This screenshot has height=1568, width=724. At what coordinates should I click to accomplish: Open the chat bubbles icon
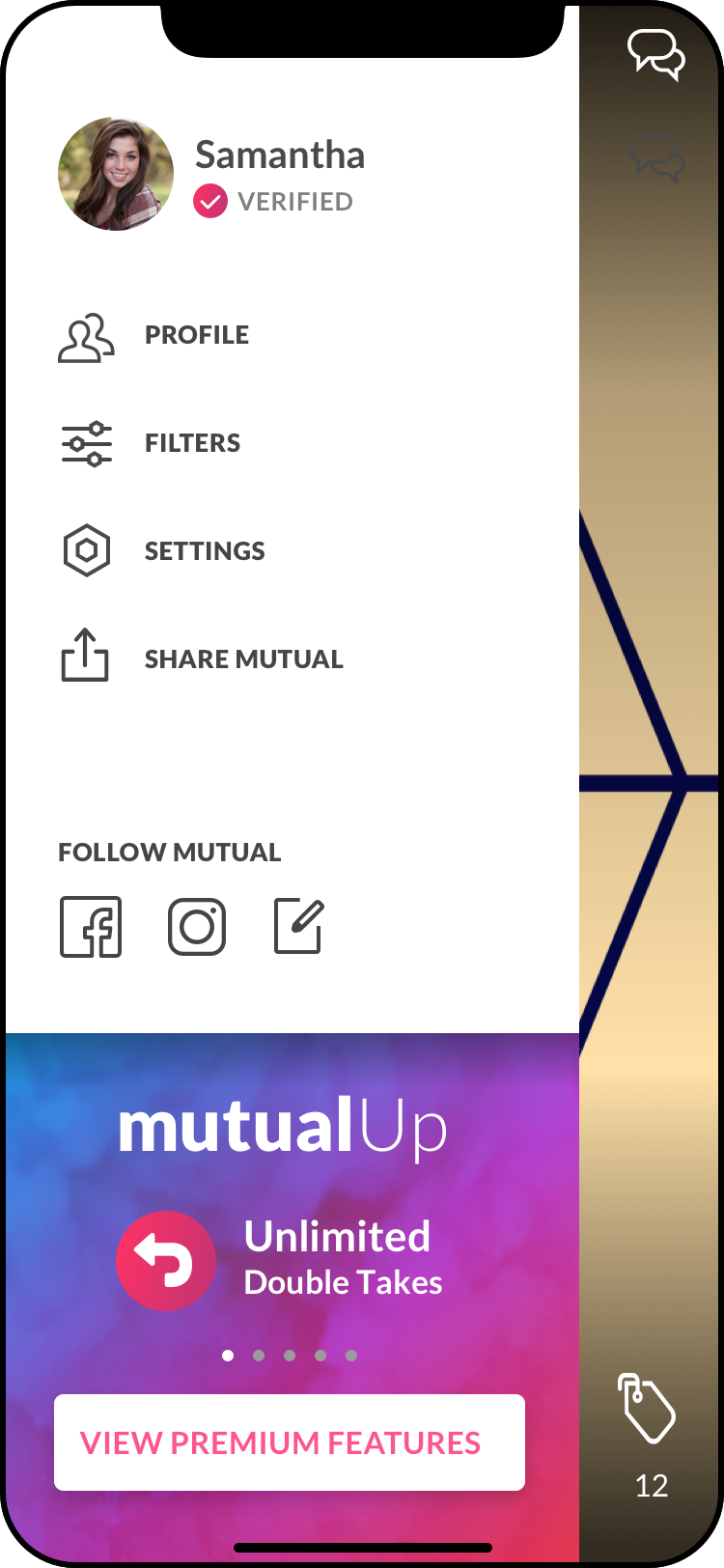click(656, 53)
